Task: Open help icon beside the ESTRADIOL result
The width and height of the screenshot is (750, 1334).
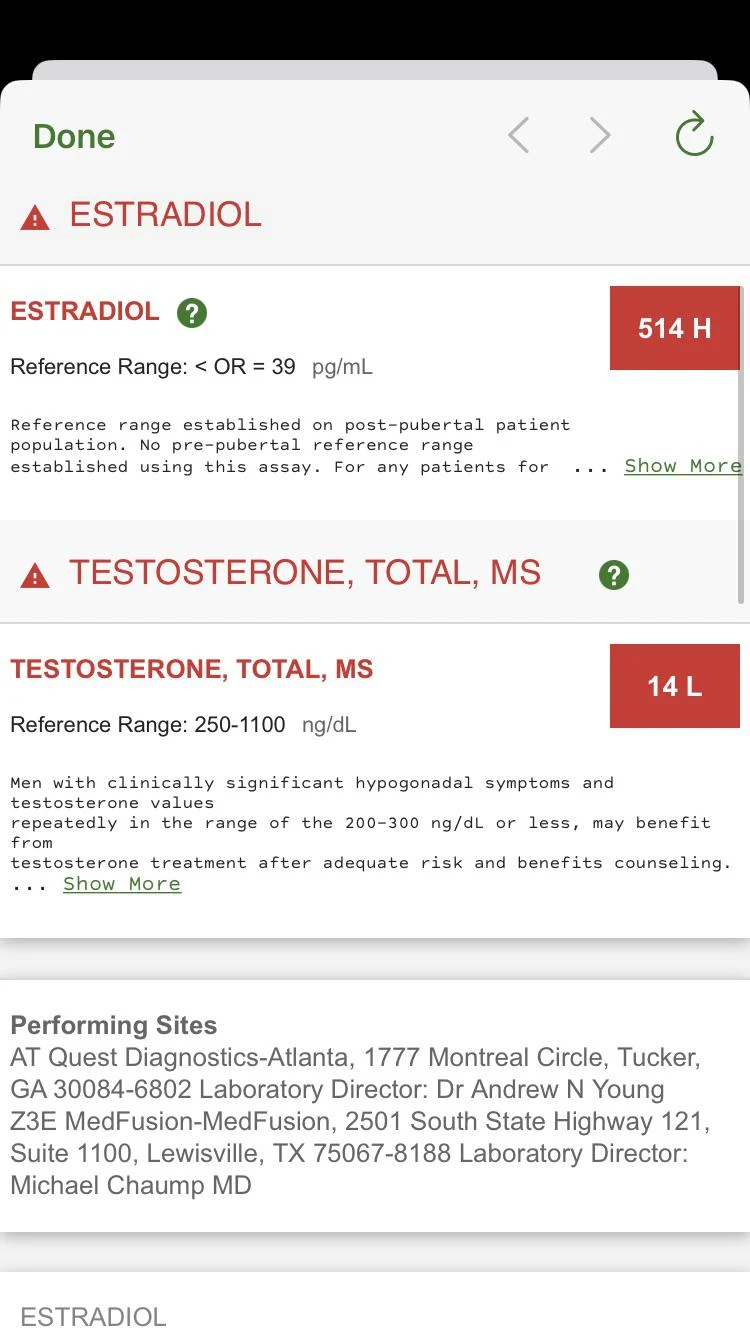Action: pyautogui.click(x=192, y=313)
